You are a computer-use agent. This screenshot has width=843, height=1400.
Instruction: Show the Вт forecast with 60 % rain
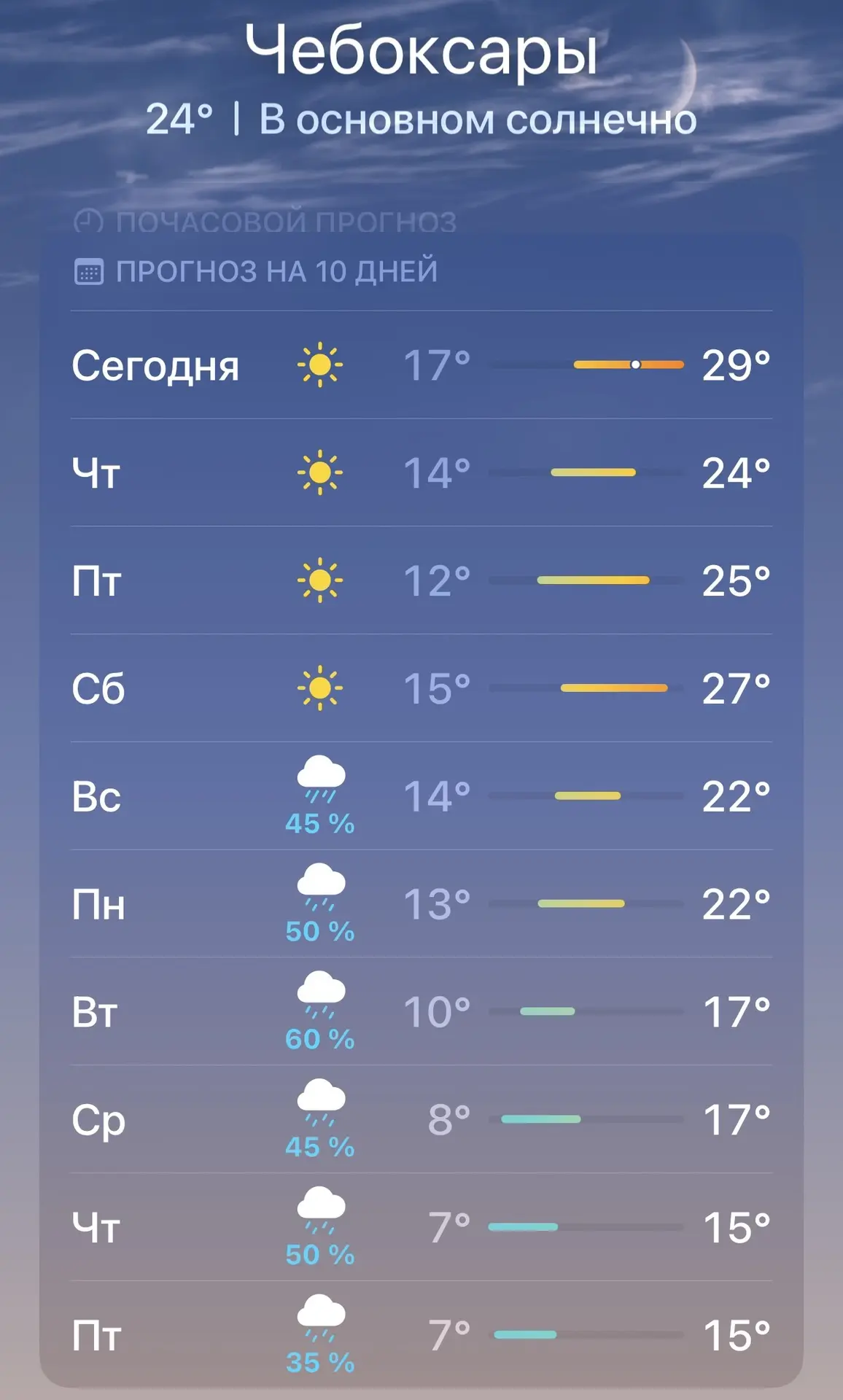point(421,1011)
